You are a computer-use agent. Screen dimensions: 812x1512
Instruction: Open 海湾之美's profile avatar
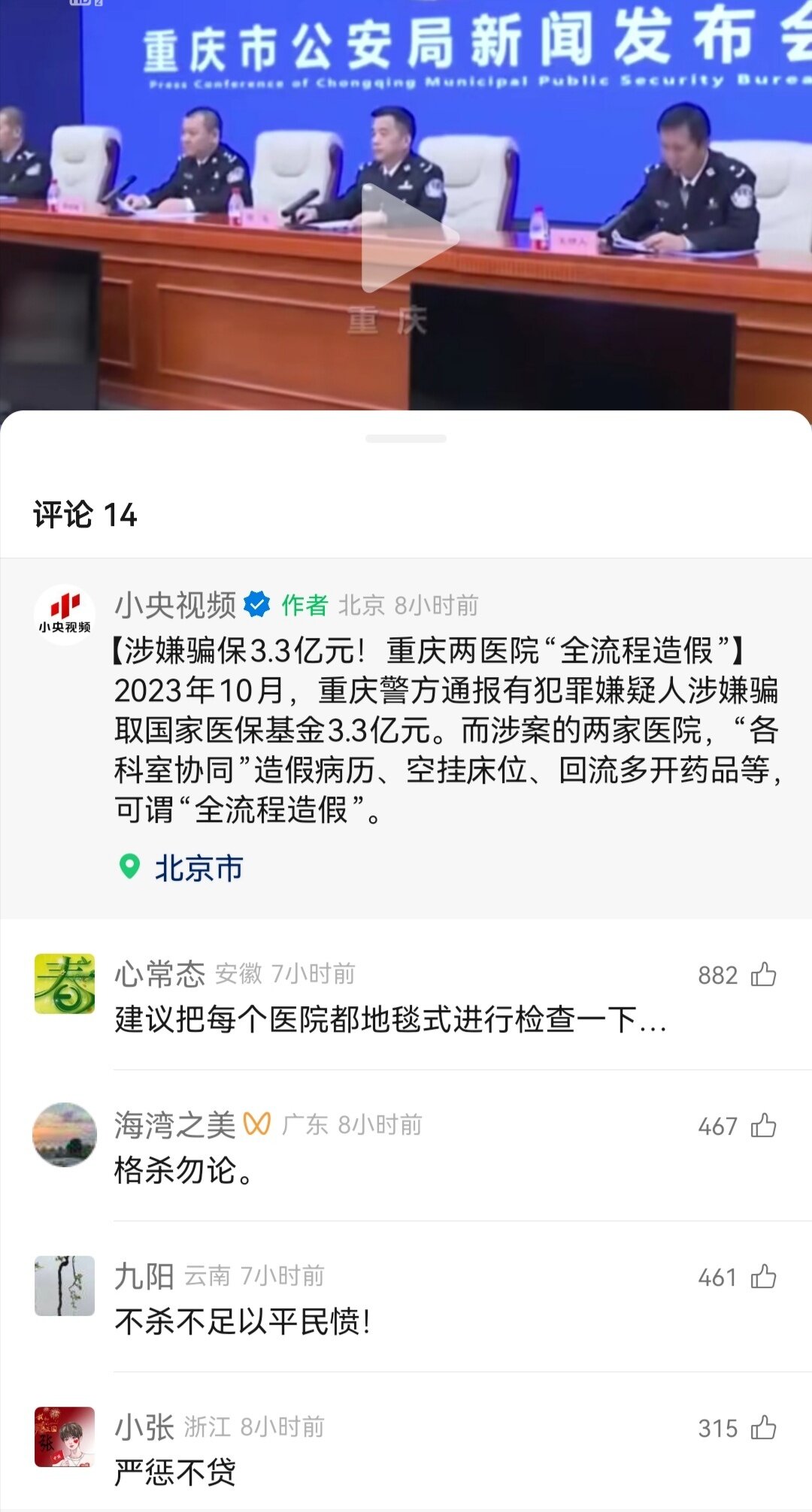(65, 1135)
